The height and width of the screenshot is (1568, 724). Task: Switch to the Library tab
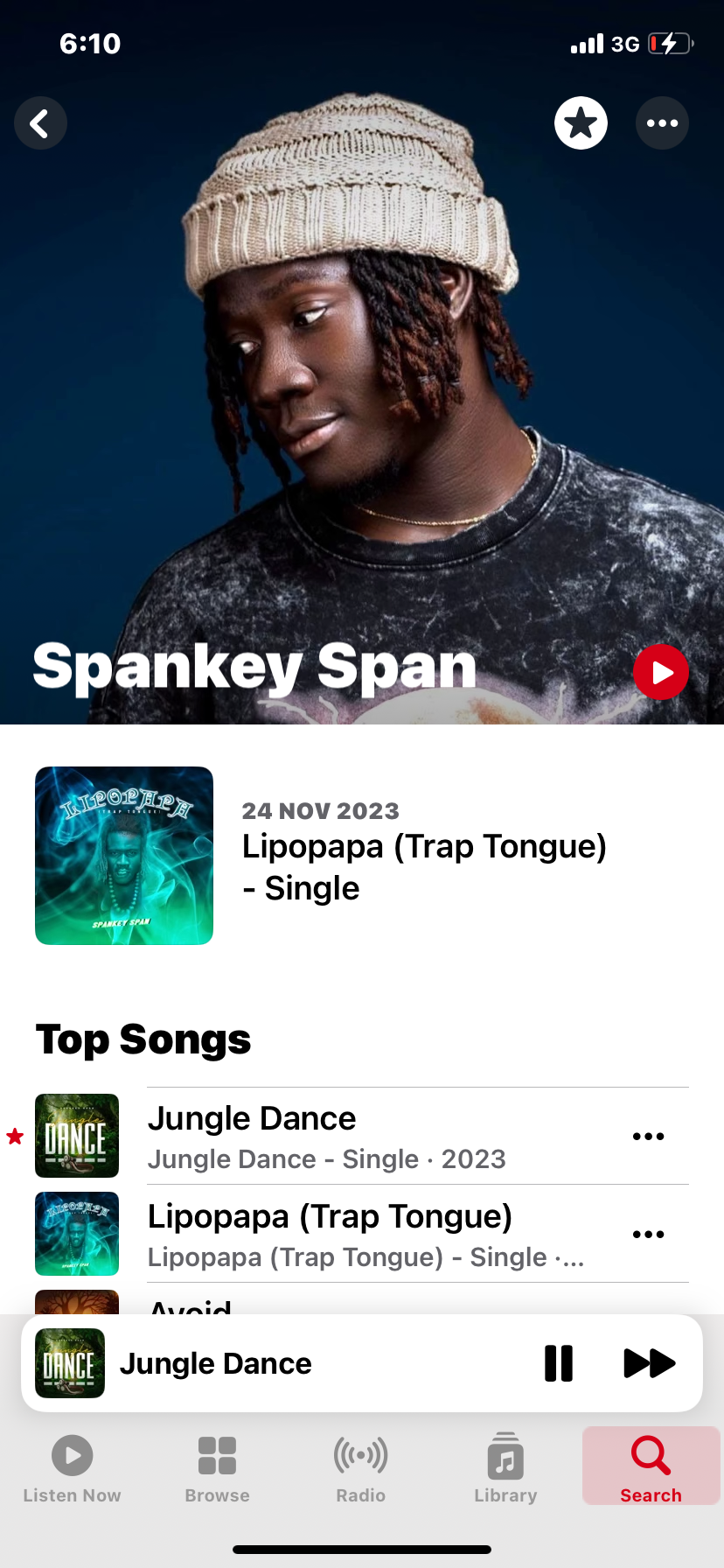(x=505, y=1468)
